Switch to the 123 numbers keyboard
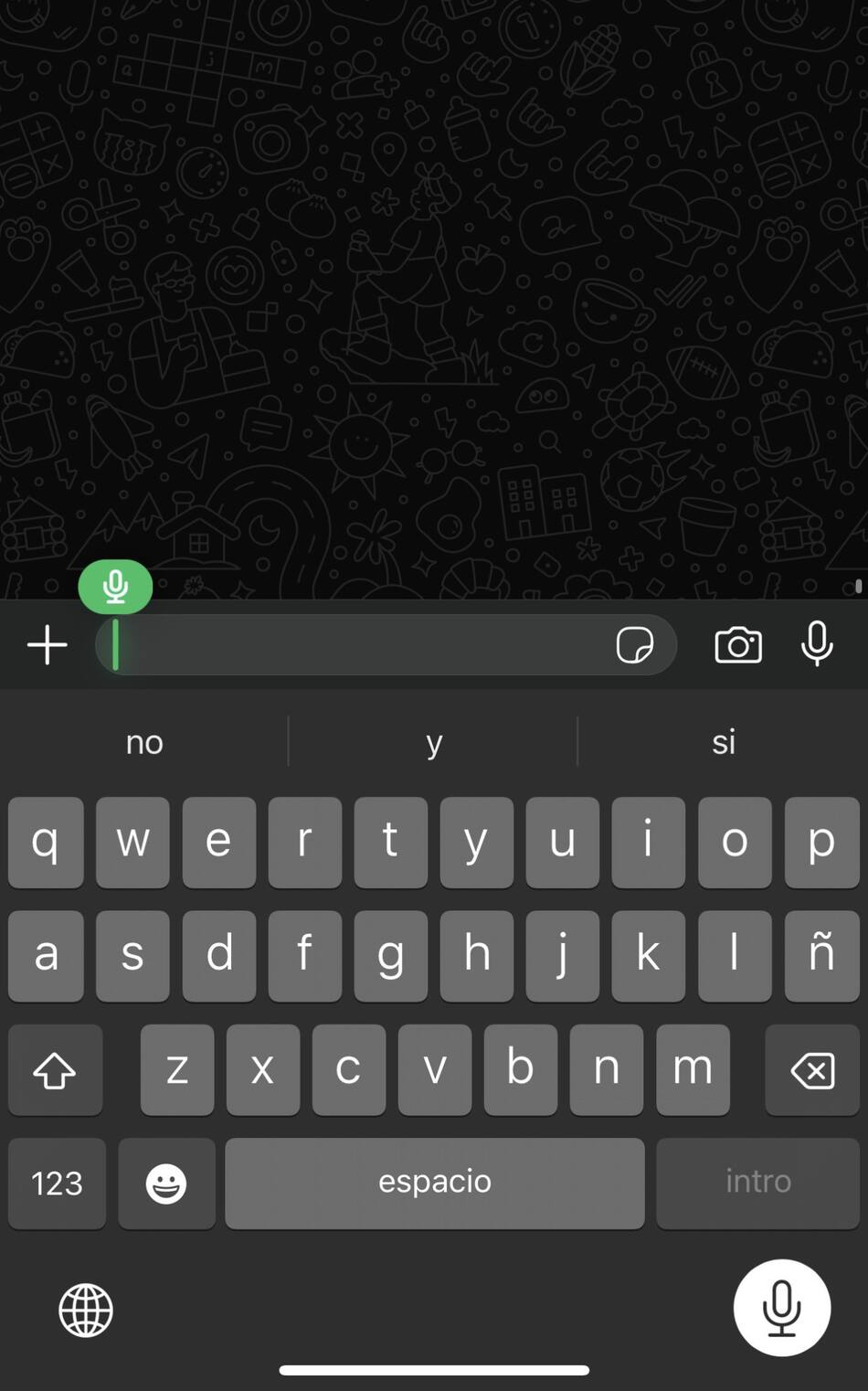The height and width of the screenshot is (1391, 868). coord(57,1183)
